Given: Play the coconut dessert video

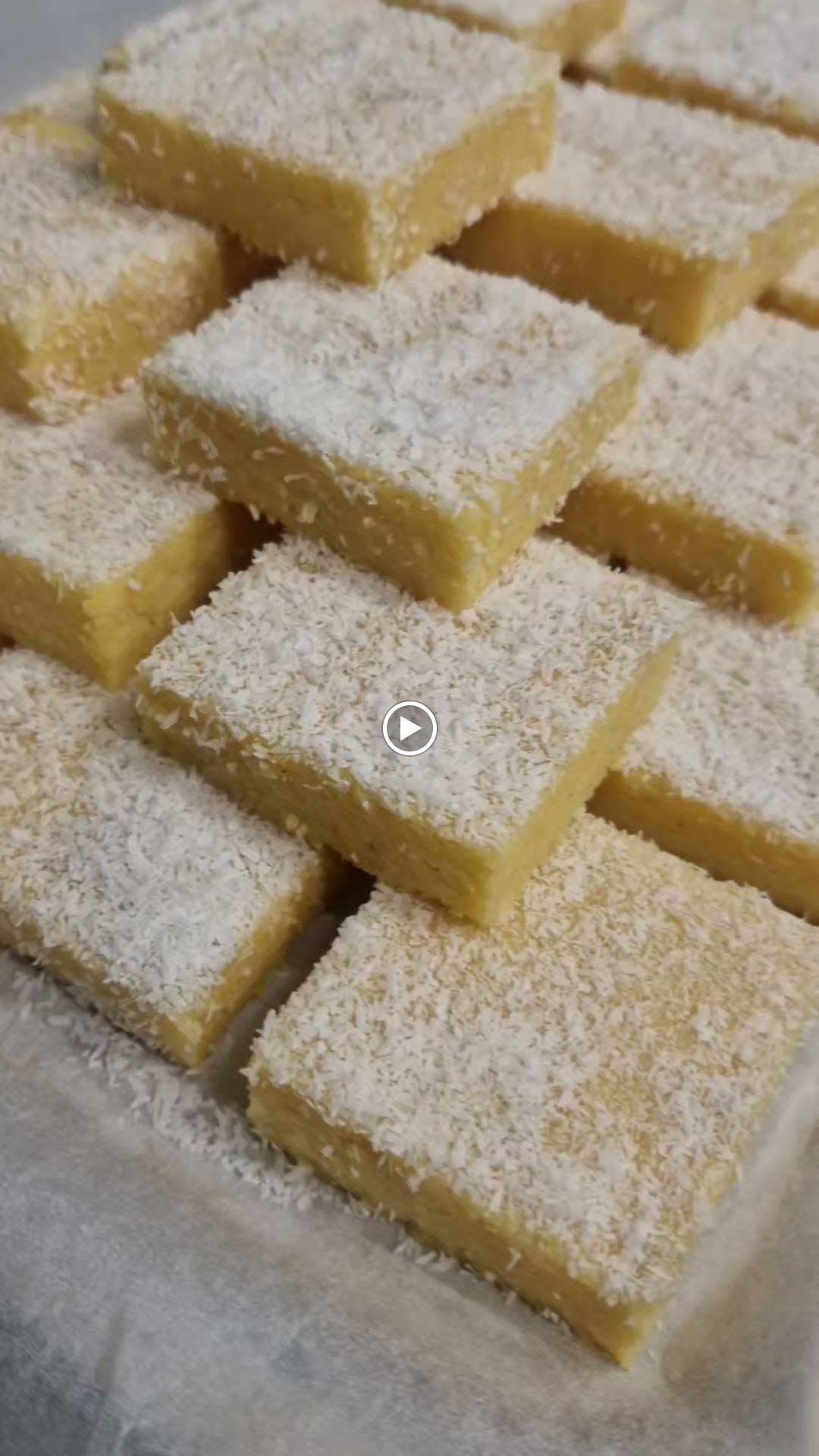Looking at the screenshot, I should coord(409,729).
